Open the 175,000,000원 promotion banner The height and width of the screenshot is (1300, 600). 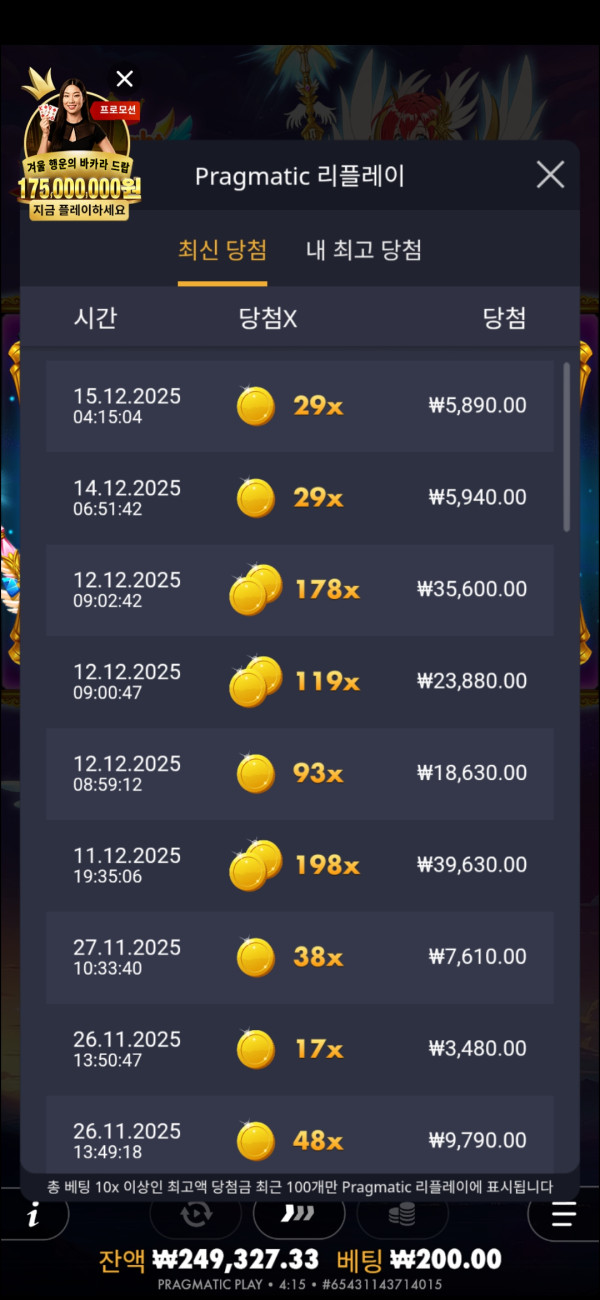[x=77, y=160]
